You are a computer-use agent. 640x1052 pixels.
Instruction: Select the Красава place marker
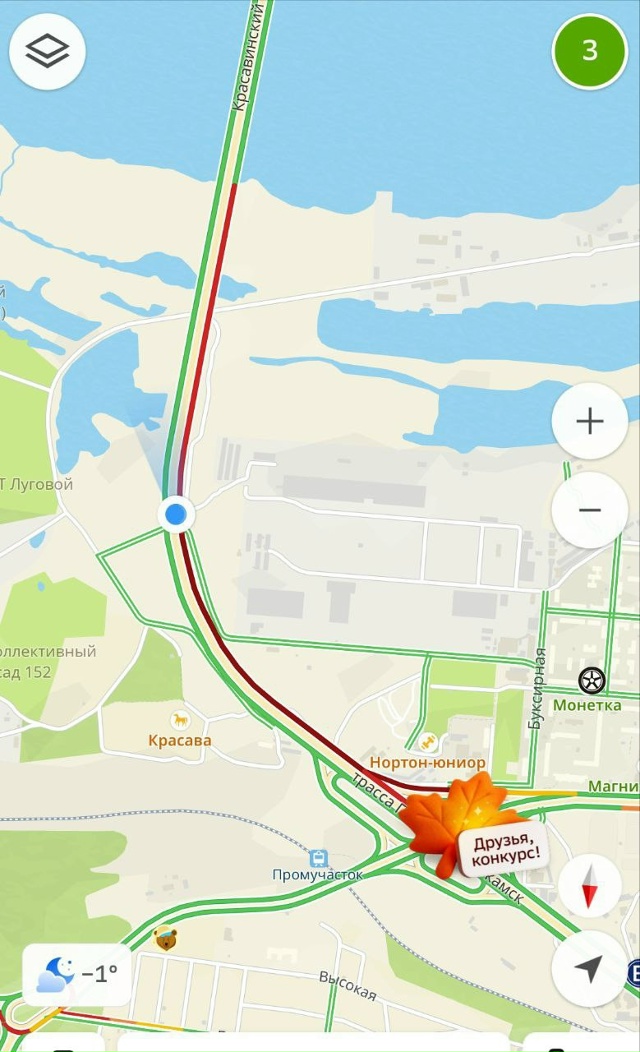pyautogui.click(x=180, y=720)
